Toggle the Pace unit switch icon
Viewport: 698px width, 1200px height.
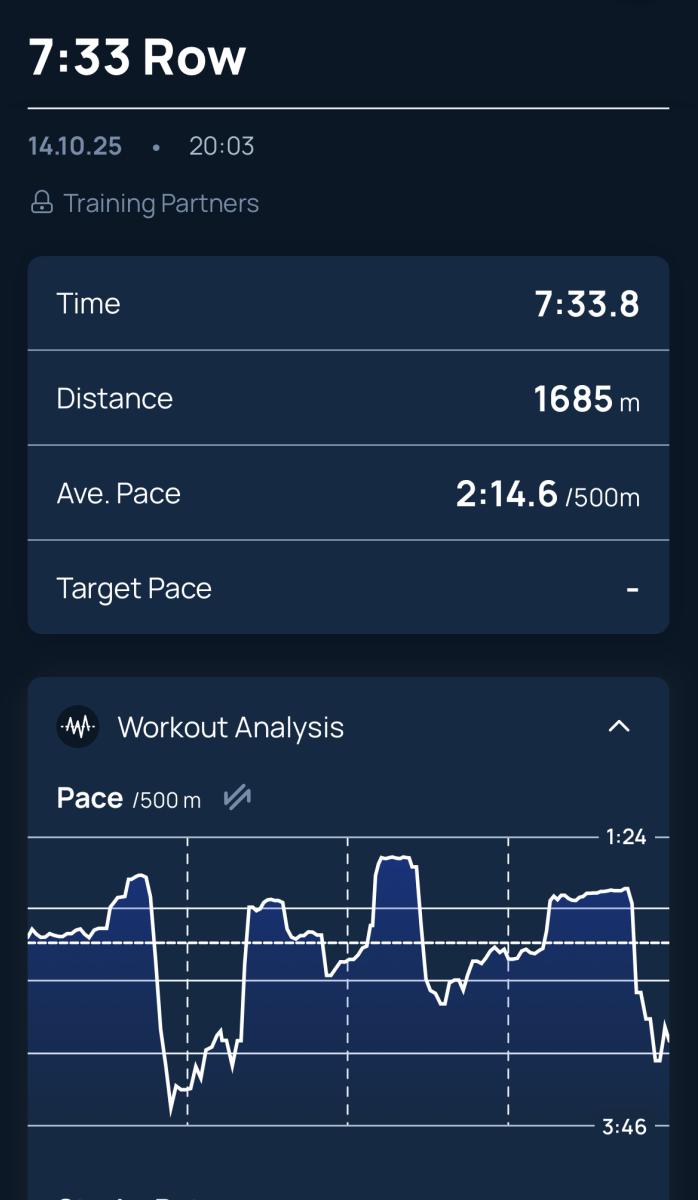click(237, 798)
